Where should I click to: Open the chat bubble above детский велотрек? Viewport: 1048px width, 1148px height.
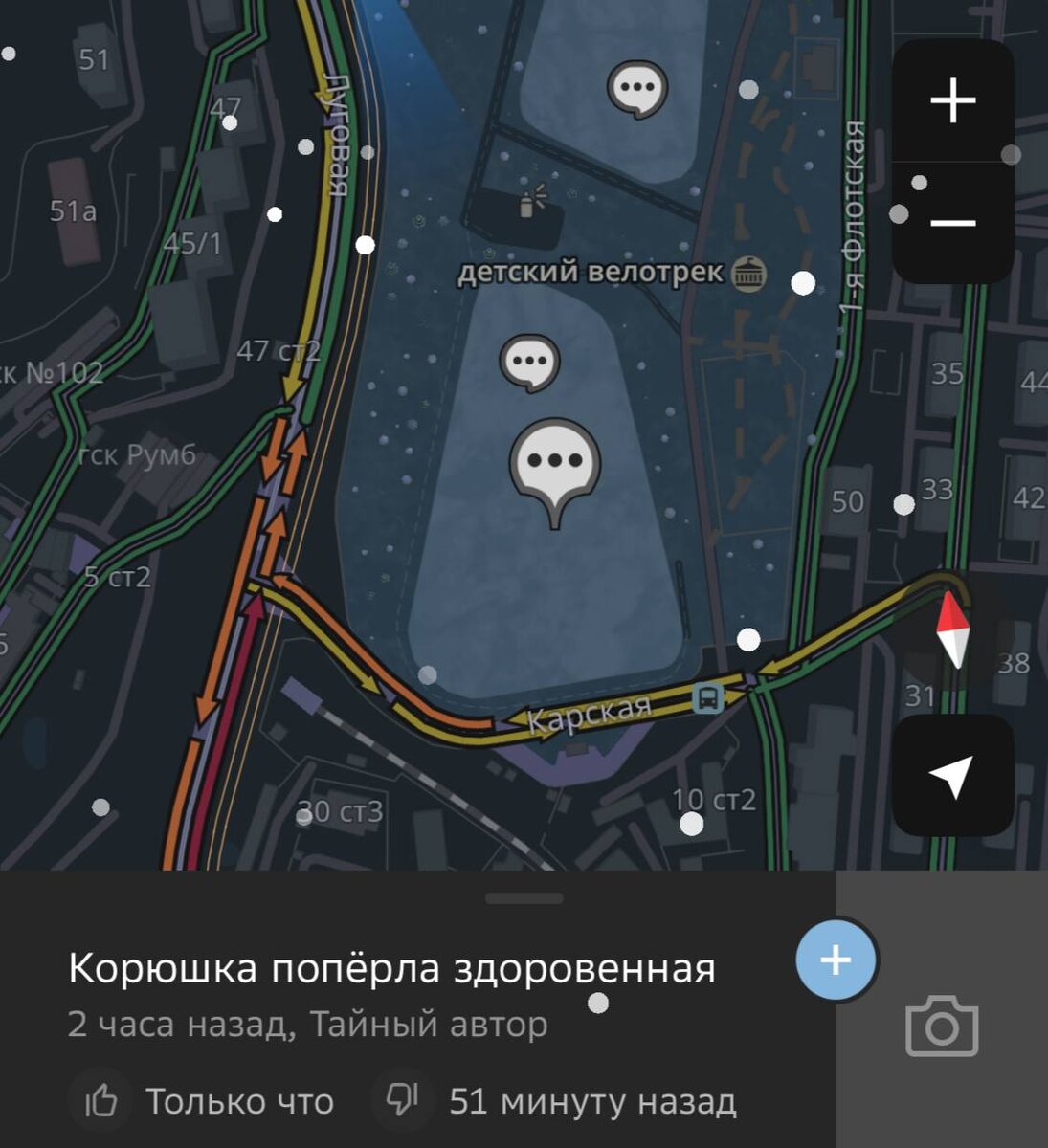coord(637,90)
